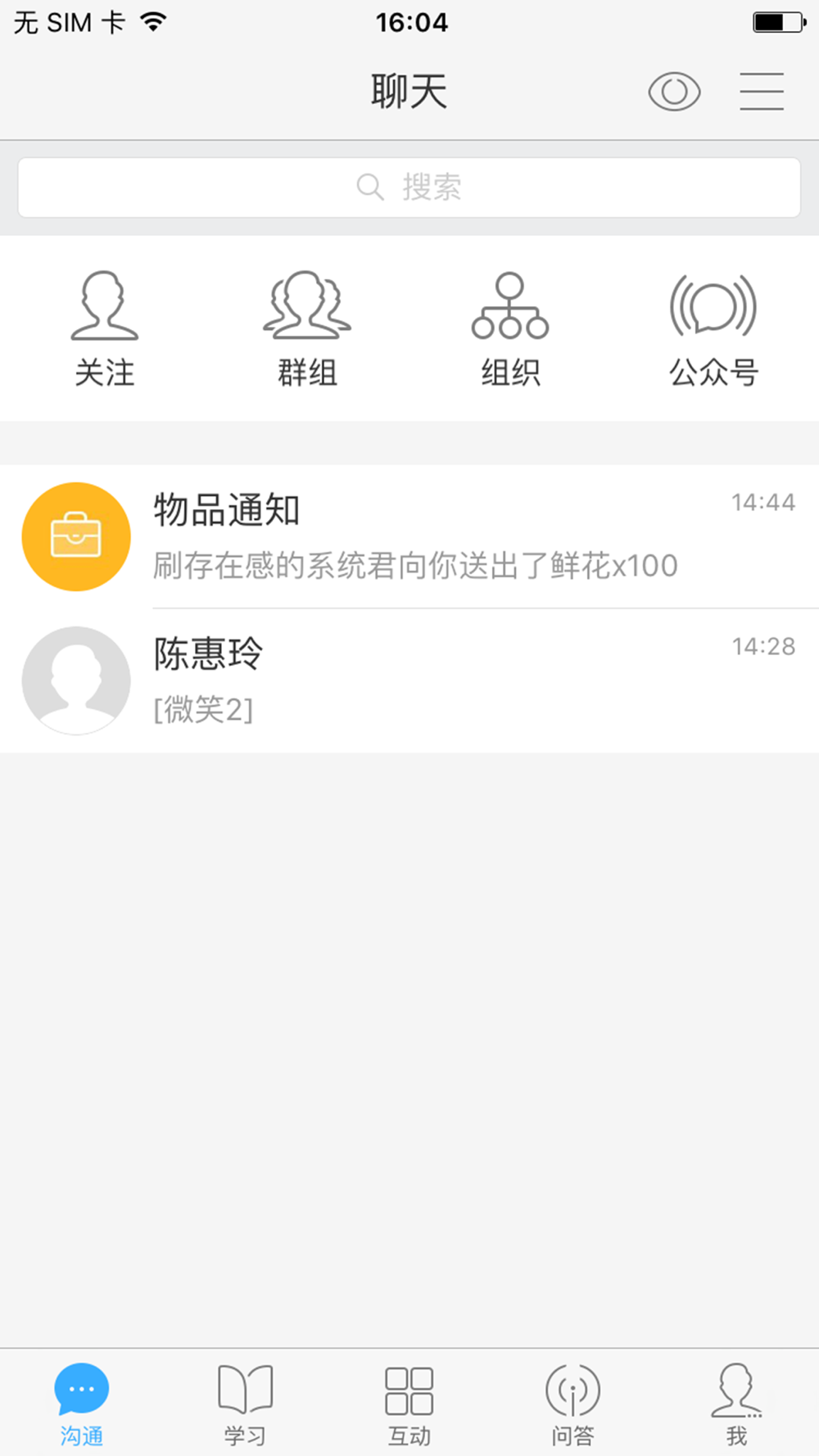
Task: Switch to the 学习 tab
Action: (246, 1404)
